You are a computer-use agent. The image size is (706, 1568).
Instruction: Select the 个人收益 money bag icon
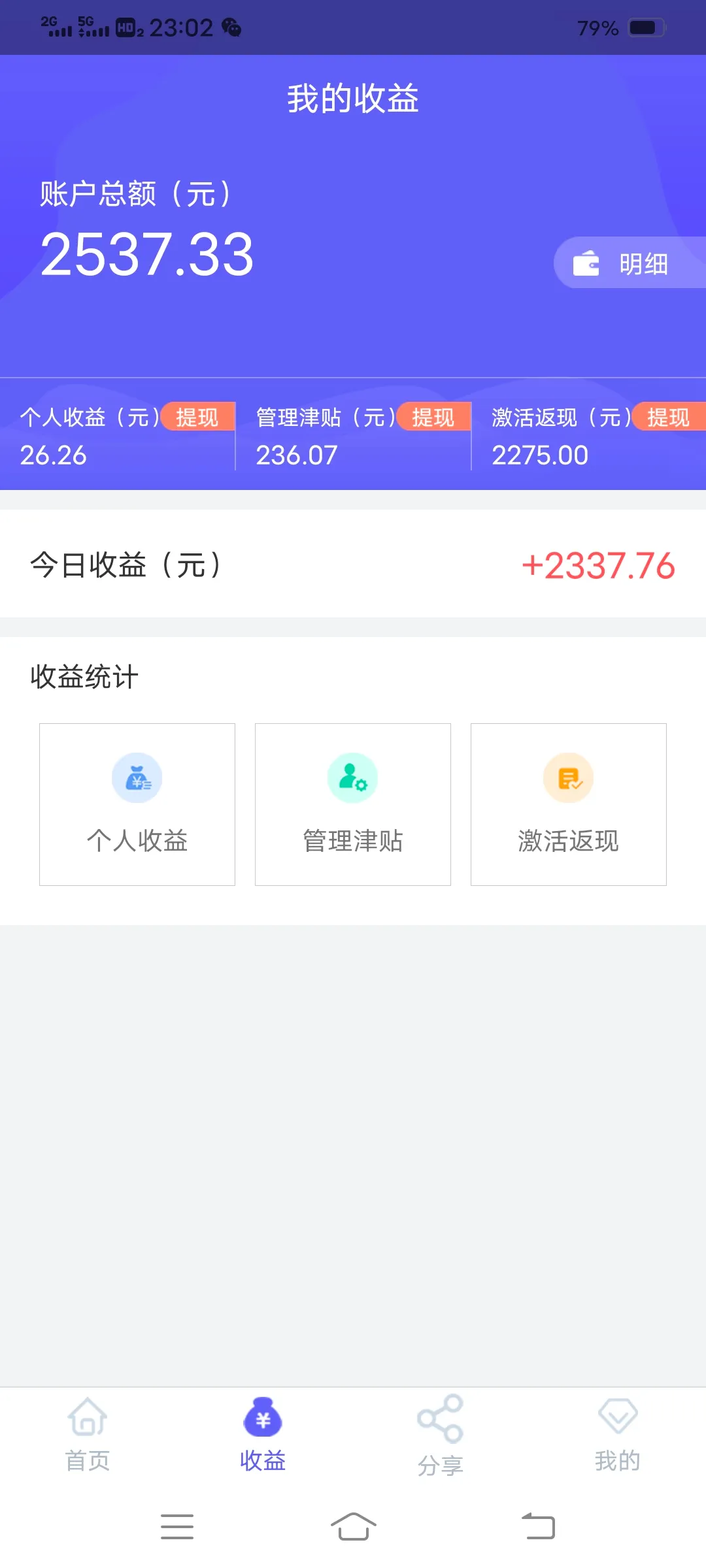pos(137,777)
